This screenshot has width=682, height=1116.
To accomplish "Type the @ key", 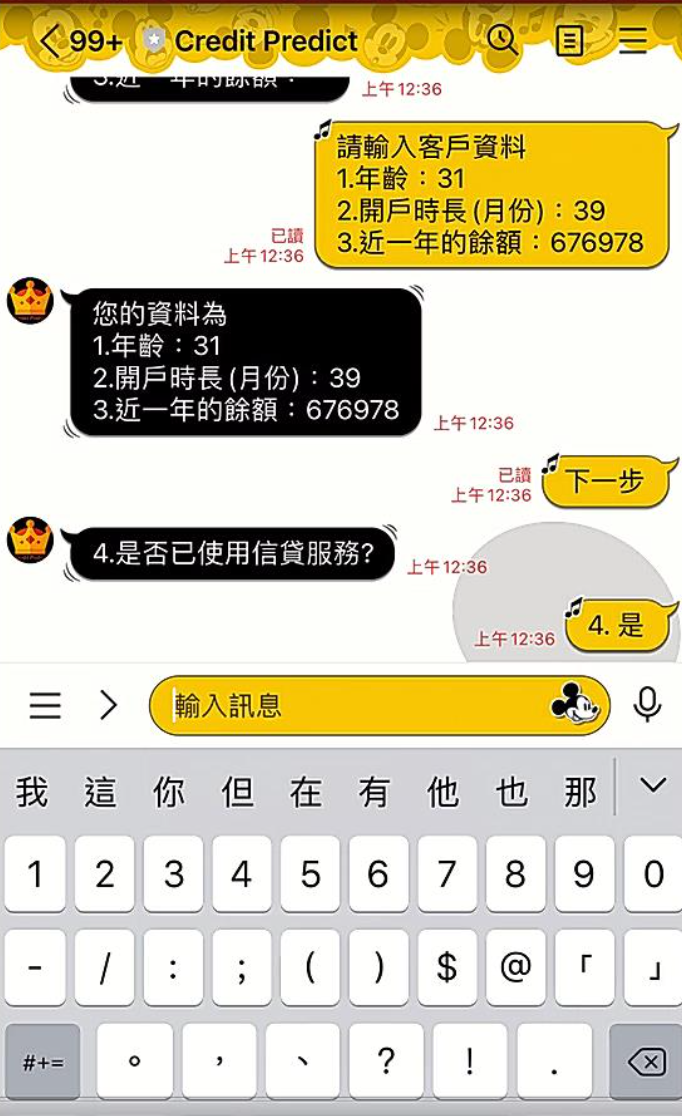I will click(515, 968).
